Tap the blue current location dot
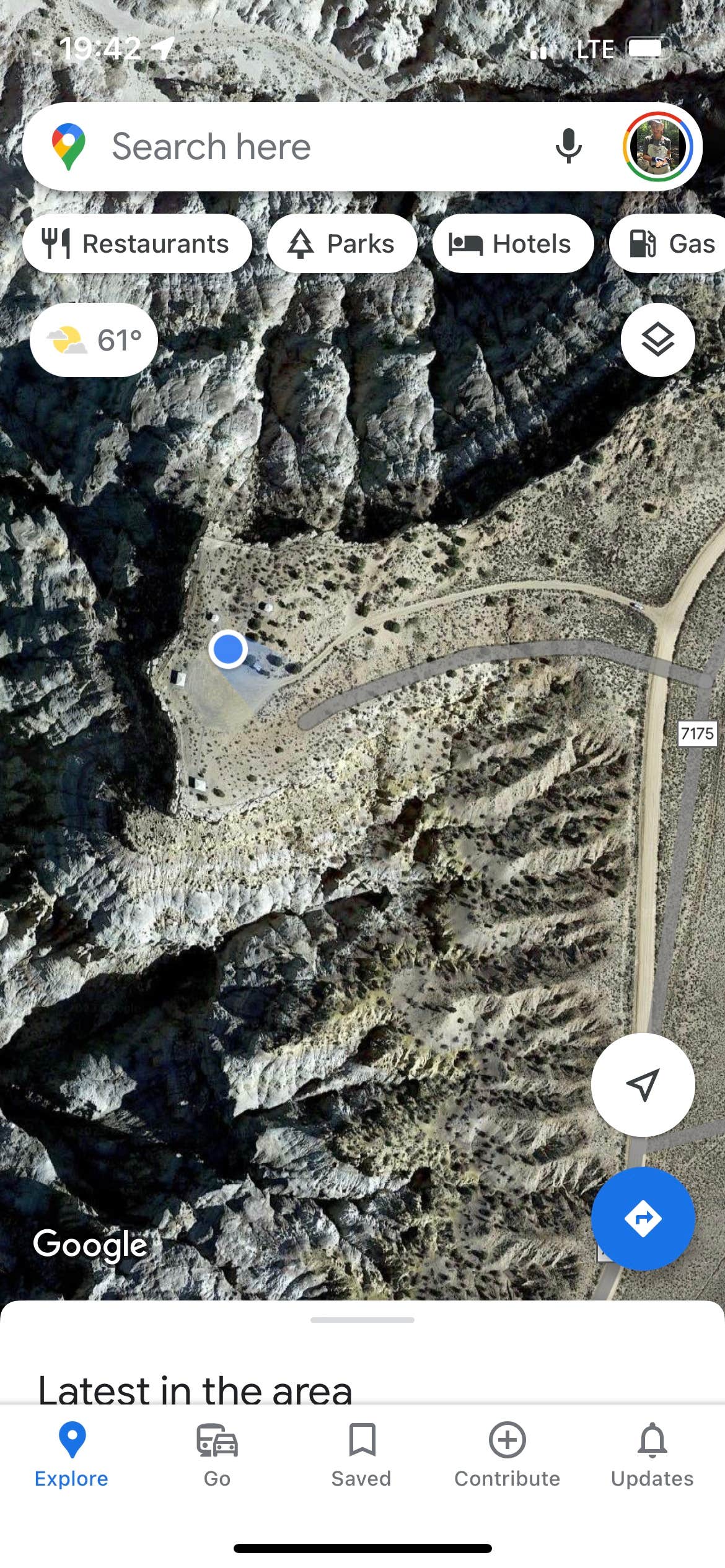Image resolution: width=725 pixels, height=1568 pixels. click(x=228, y=649)
